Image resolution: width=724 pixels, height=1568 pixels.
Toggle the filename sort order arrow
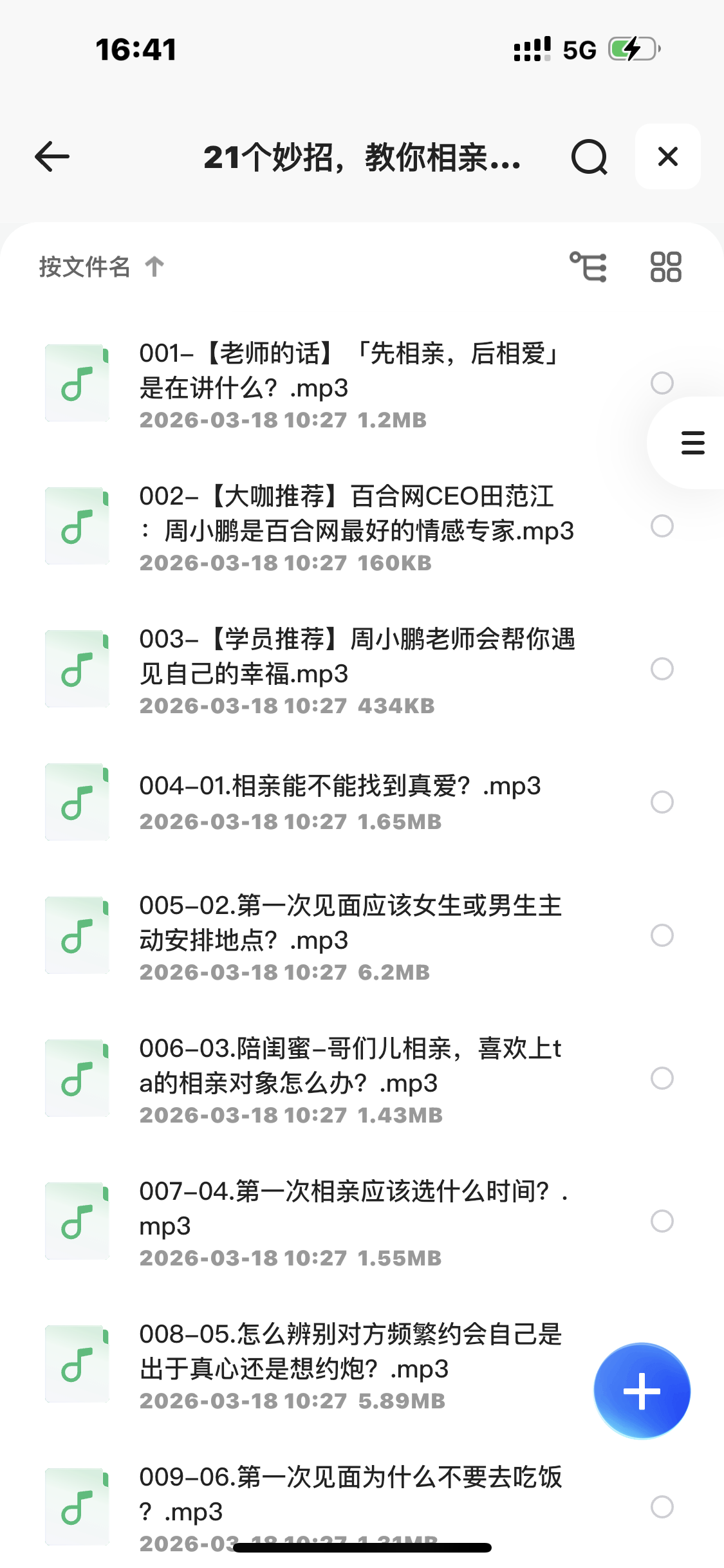click(153, 266)
